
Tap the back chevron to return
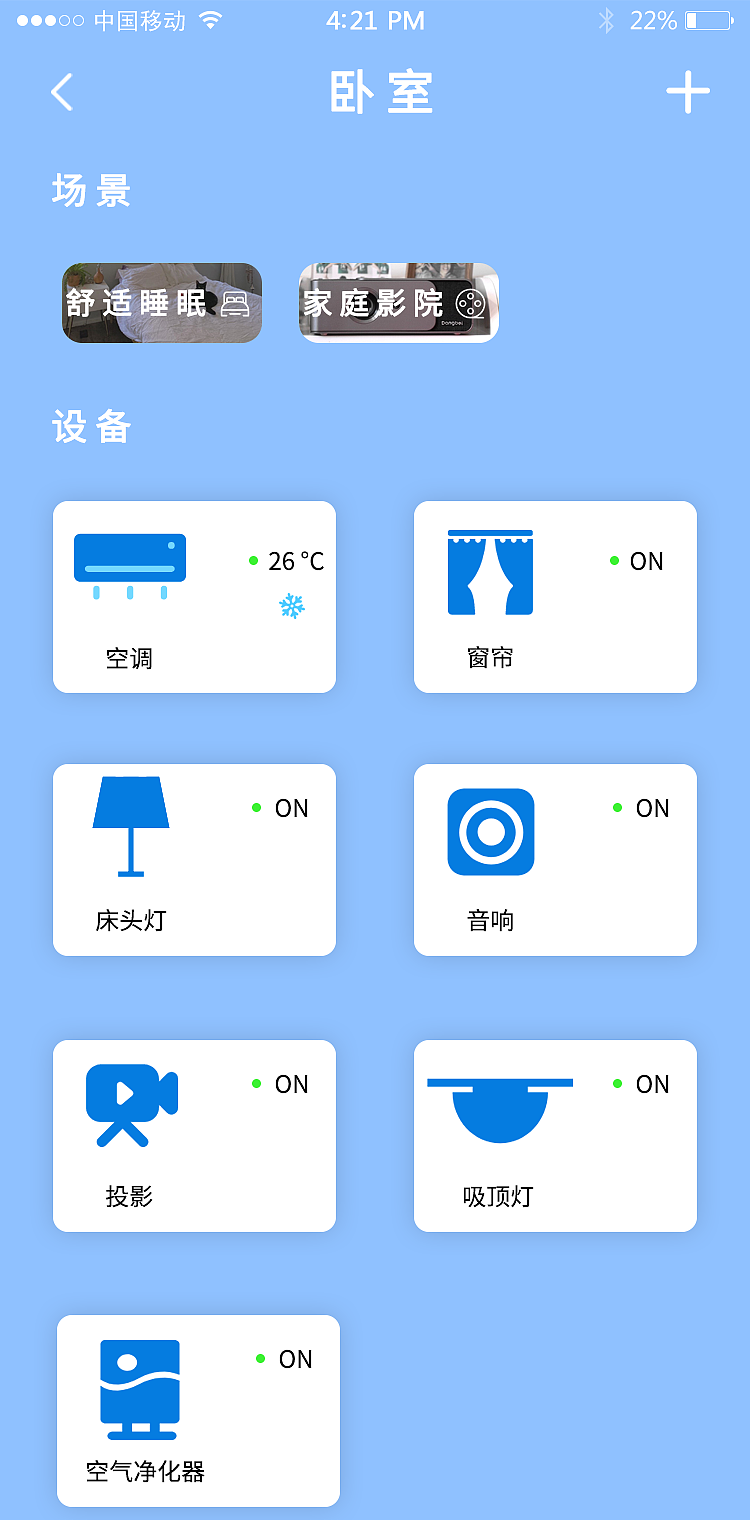[62, 91]
